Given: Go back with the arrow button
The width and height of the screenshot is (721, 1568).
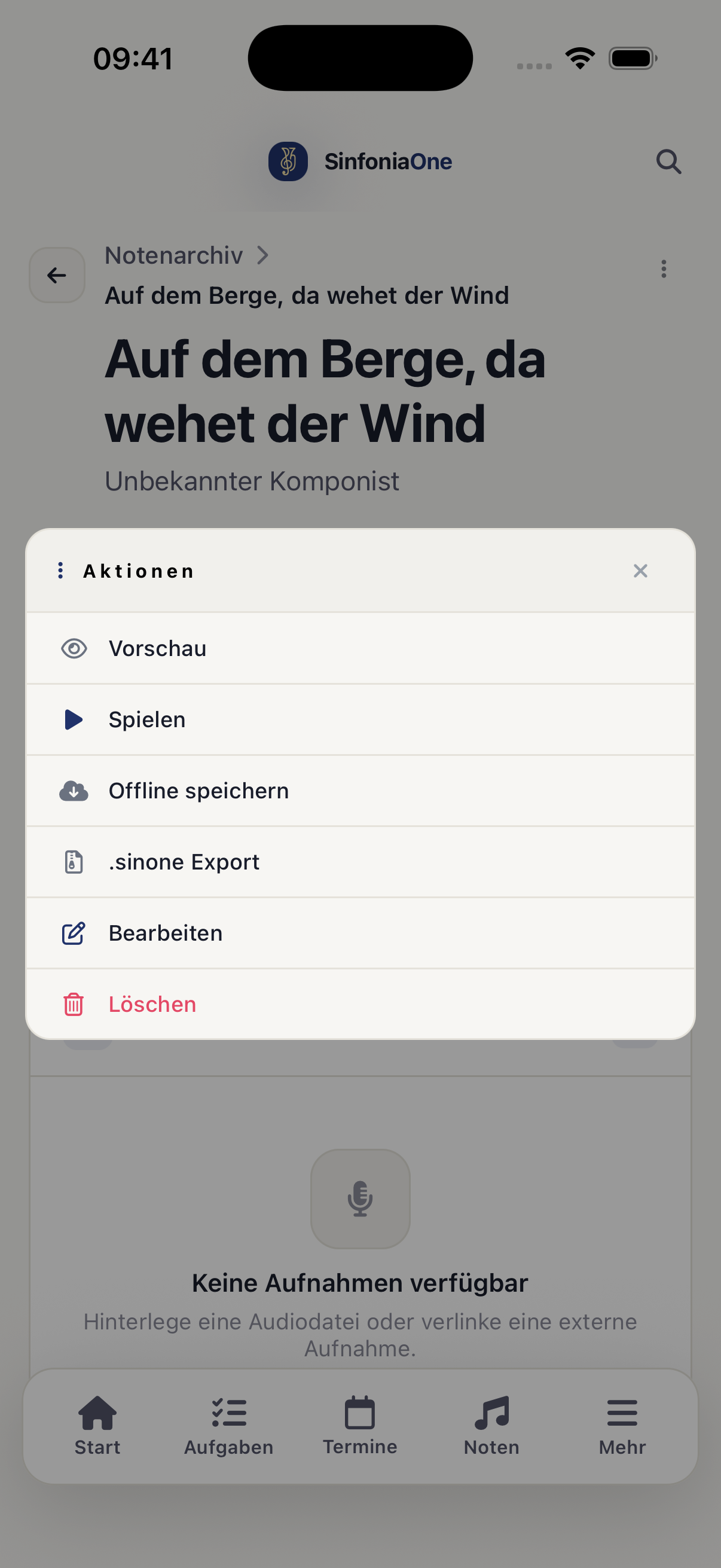Looking at the screenshot, I should [57, 275].
